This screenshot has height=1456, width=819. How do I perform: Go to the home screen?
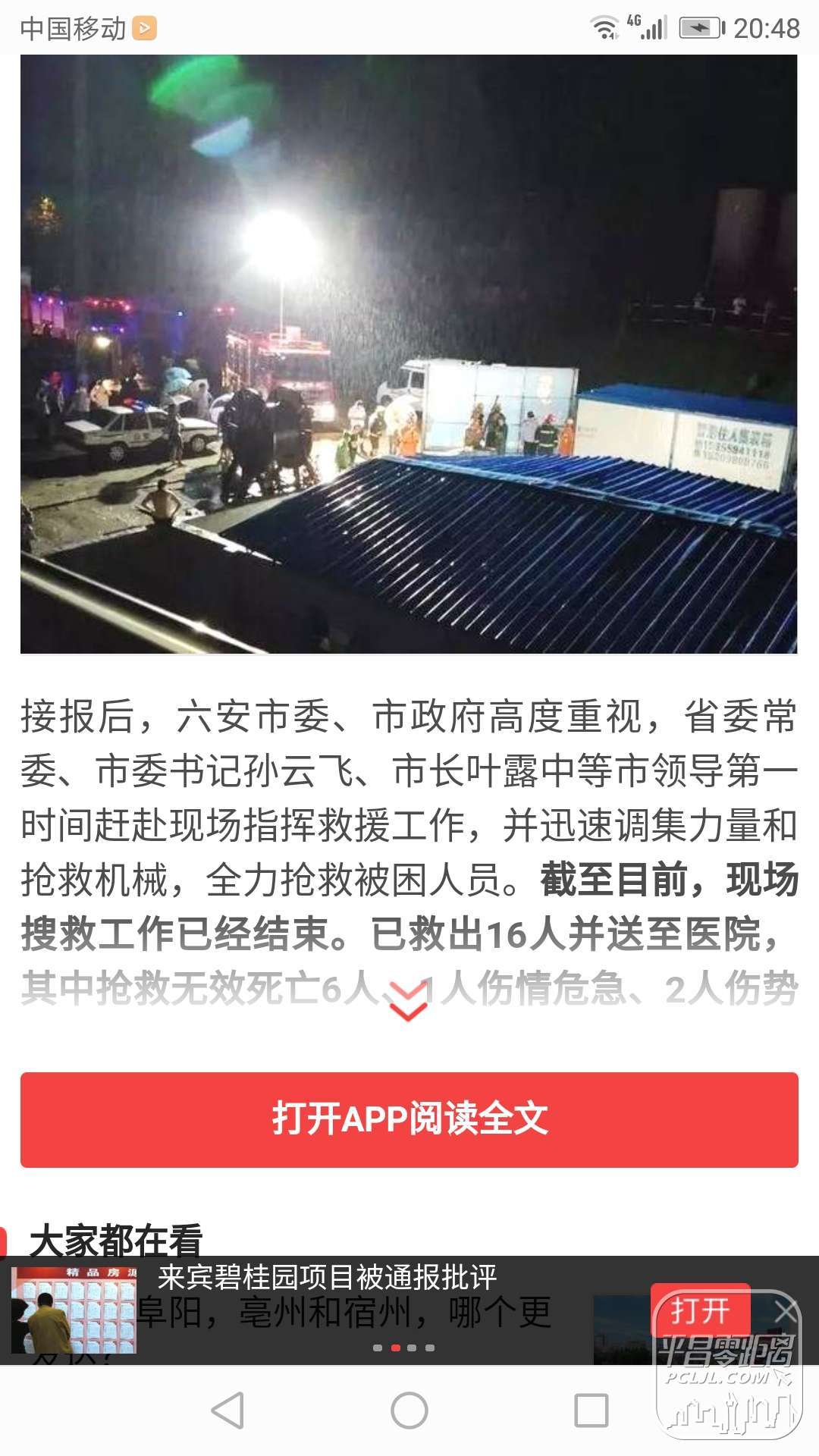pos(409,1410)
